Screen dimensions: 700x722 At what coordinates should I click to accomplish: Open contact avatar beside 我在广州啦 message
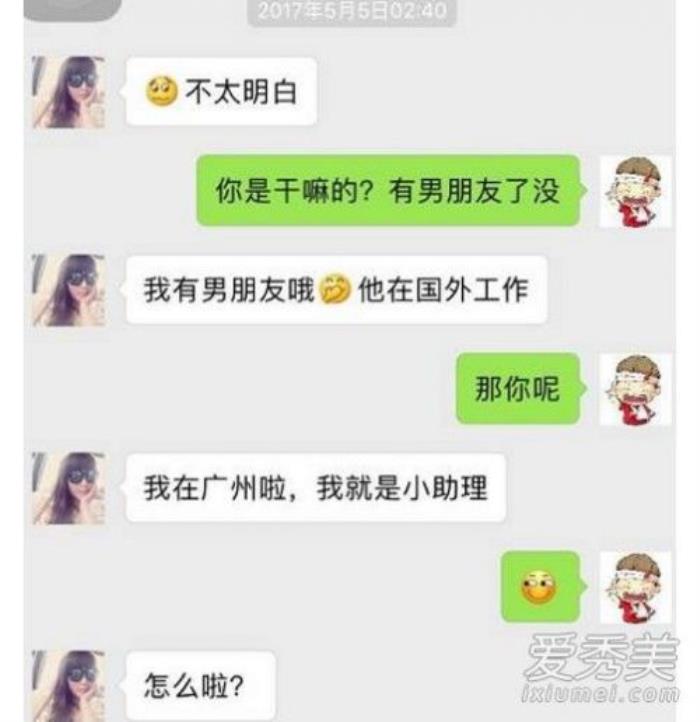(x=69, y=487)
